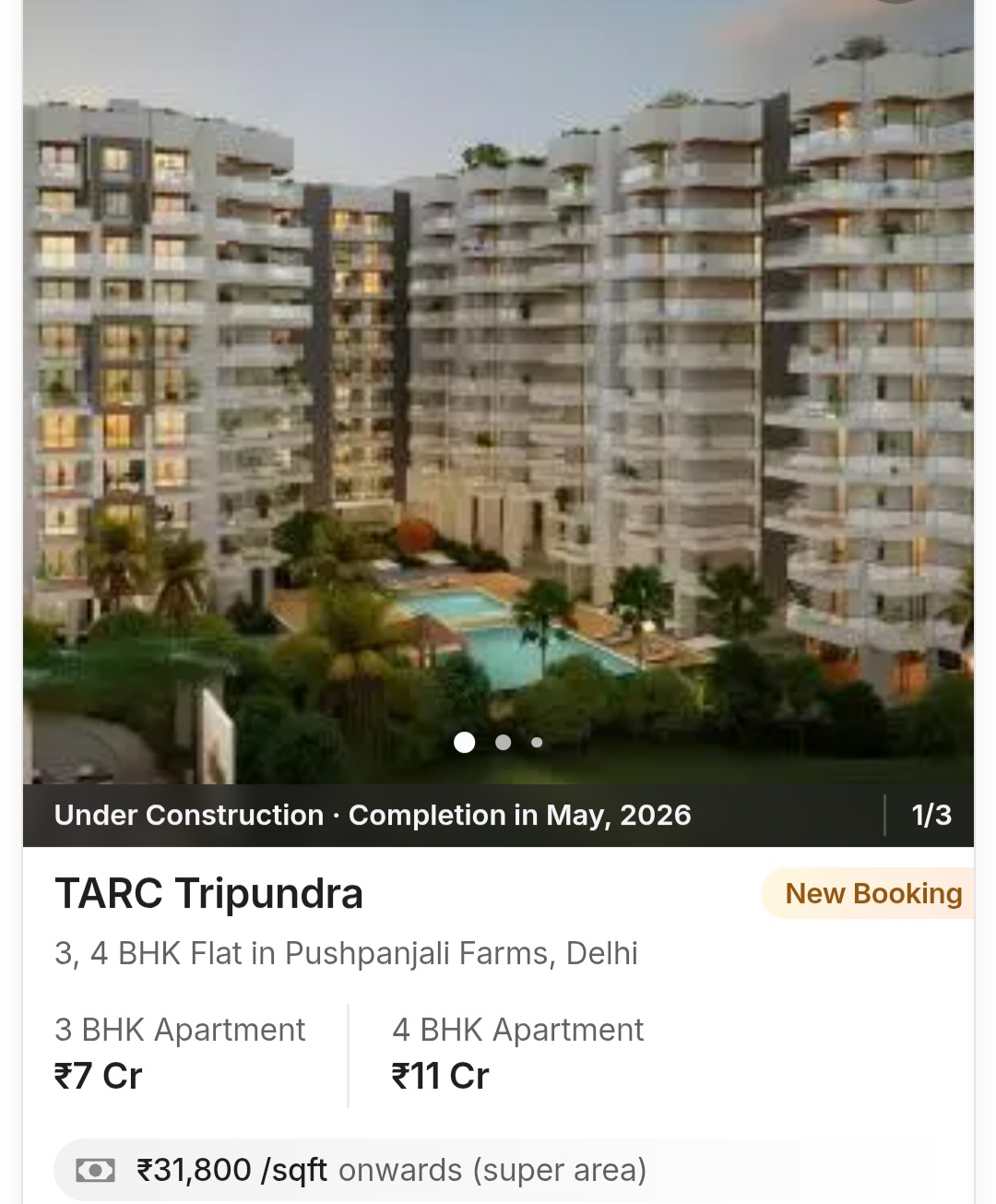
Task: Open the TARC Tripundra listing title
Action: (209, 893)
